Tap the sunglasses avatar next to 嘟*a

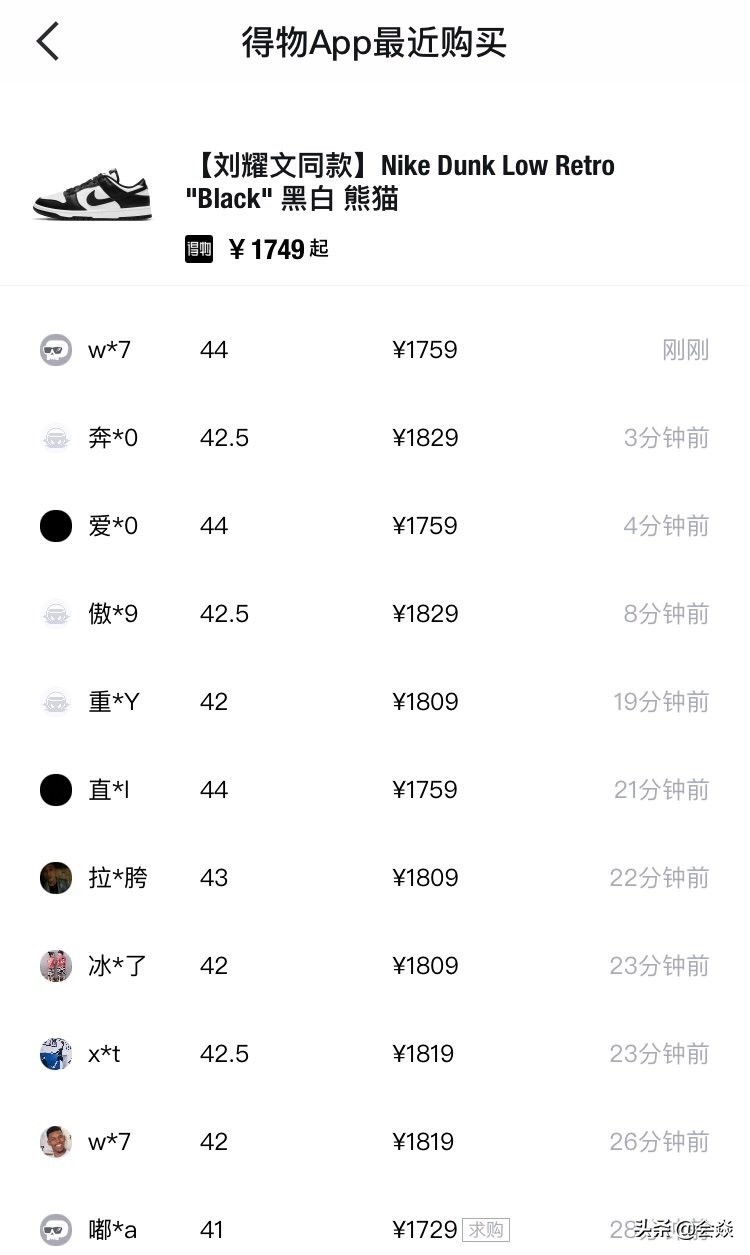[56, 1229]
